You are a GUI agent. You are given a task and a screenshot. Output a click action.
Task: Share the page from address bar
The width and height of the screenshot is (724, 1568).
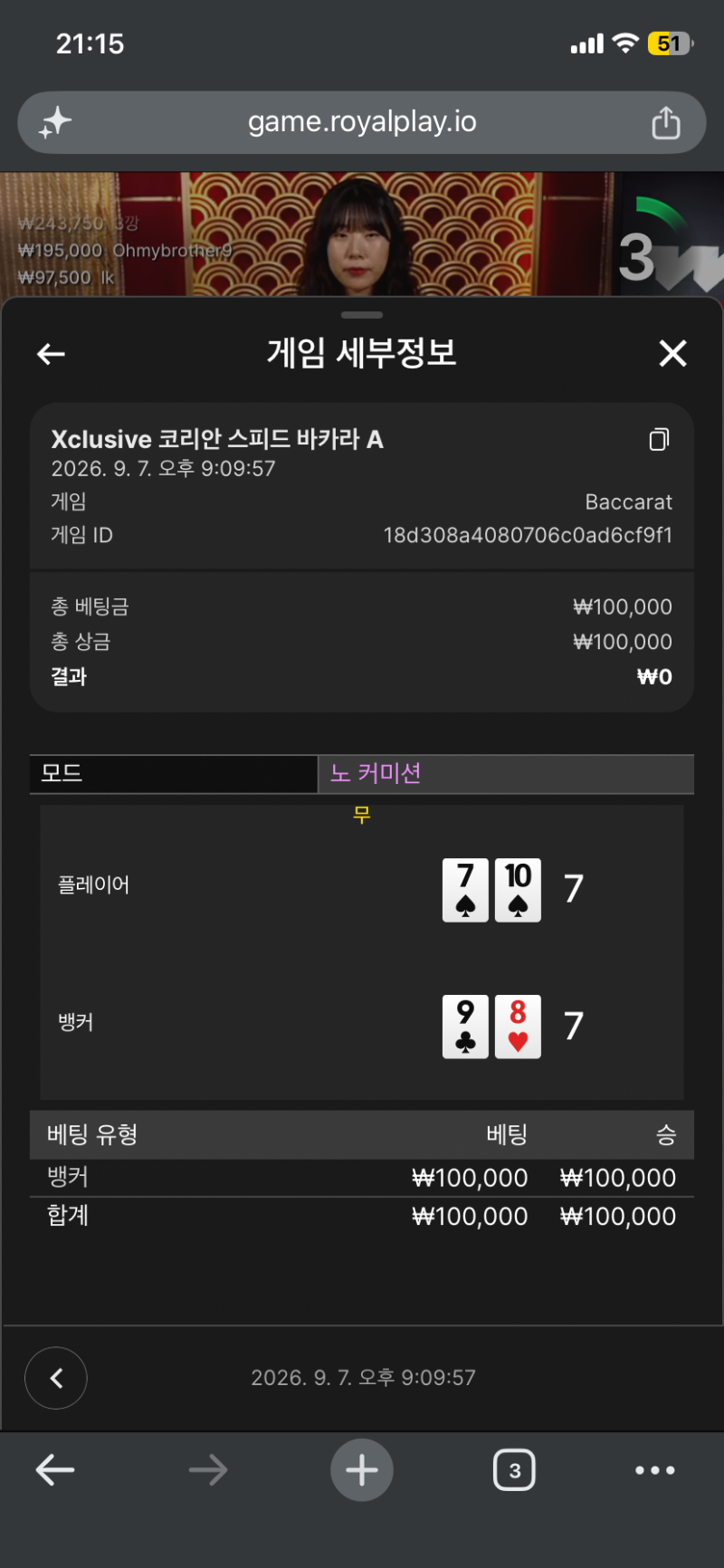666,122
